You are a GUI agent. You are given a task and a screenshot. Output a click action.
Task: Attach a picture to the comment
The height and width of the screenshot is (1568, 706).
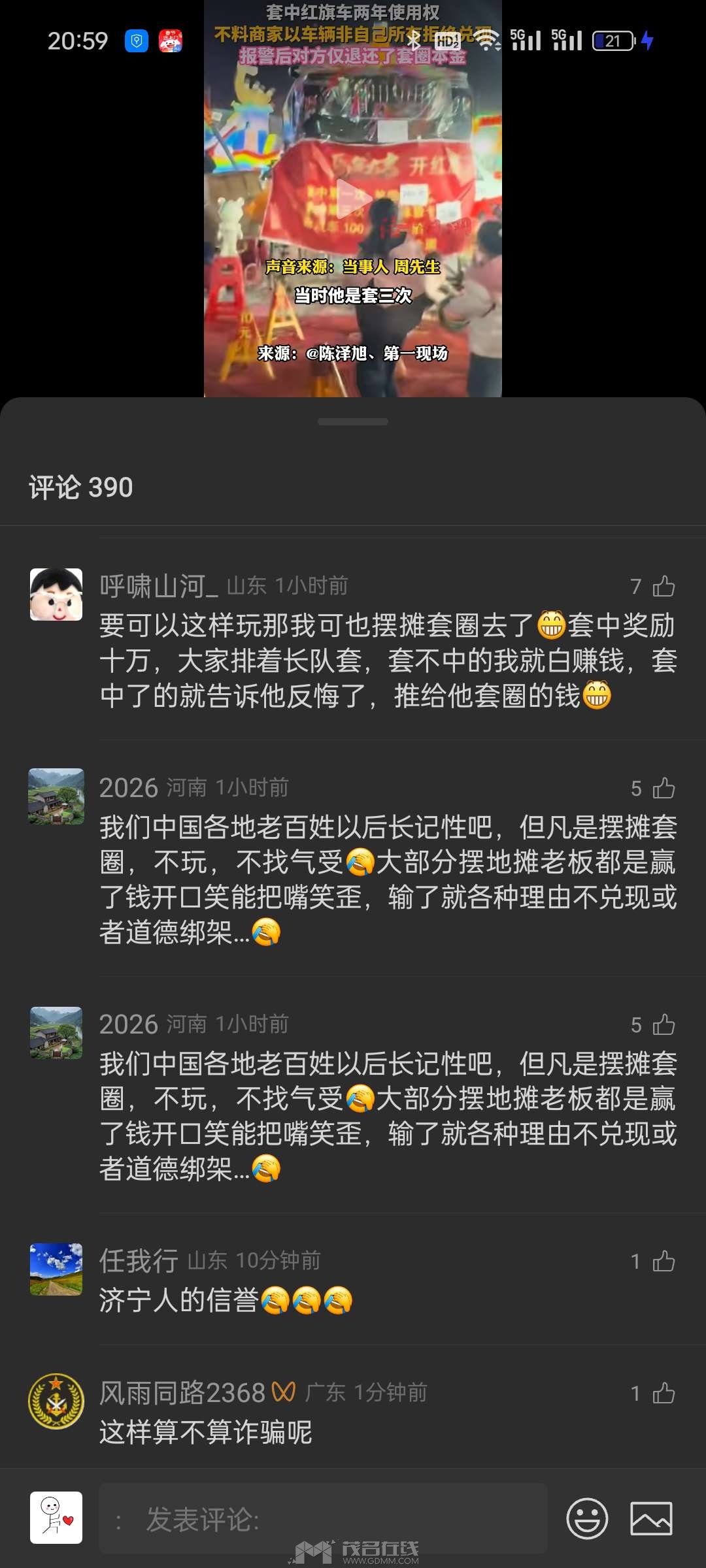coord(651,1518)
